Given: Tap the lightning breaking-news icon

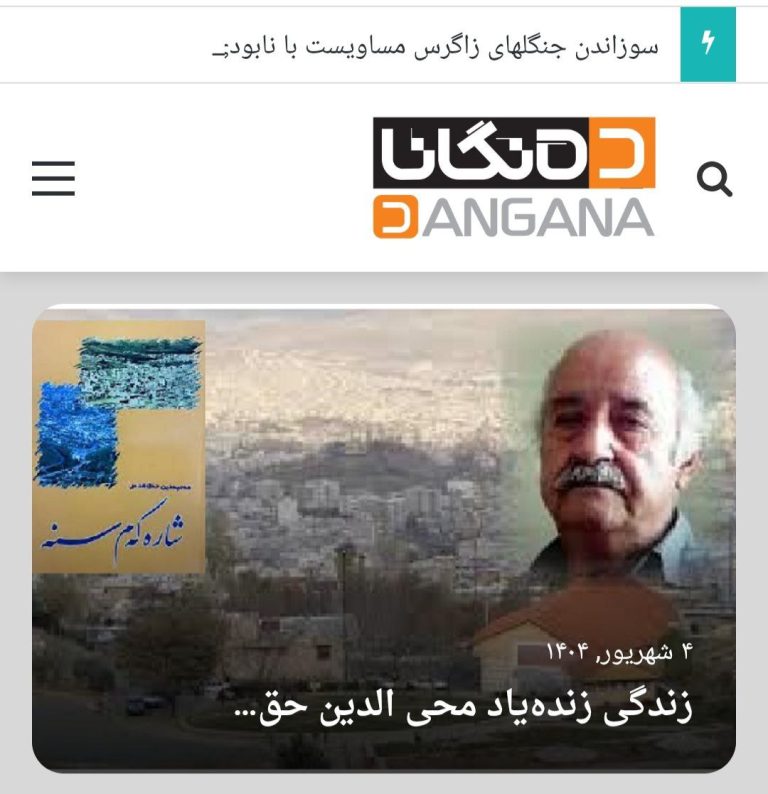Looking at the screenshot, I should pyautogui.click(x=708, y=45).
